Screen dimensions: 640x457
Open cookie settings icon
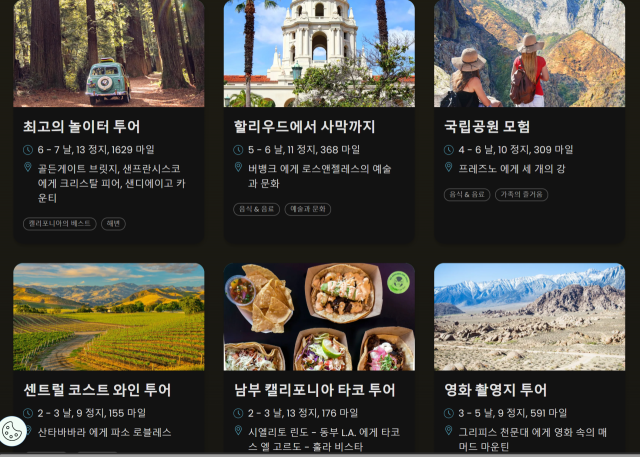[13, 432]
